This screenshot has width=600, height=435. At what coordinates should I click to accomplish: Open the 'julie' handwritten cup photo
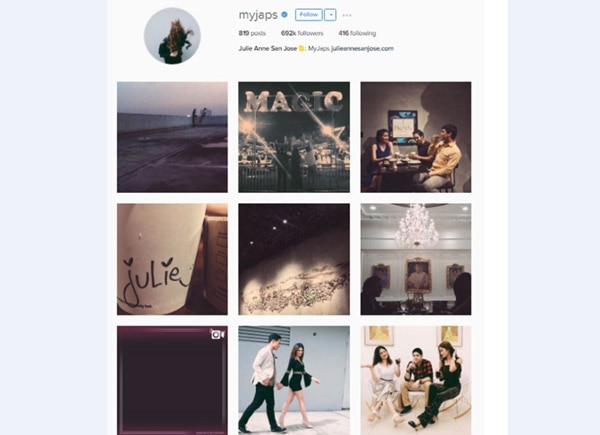[172, 259]
